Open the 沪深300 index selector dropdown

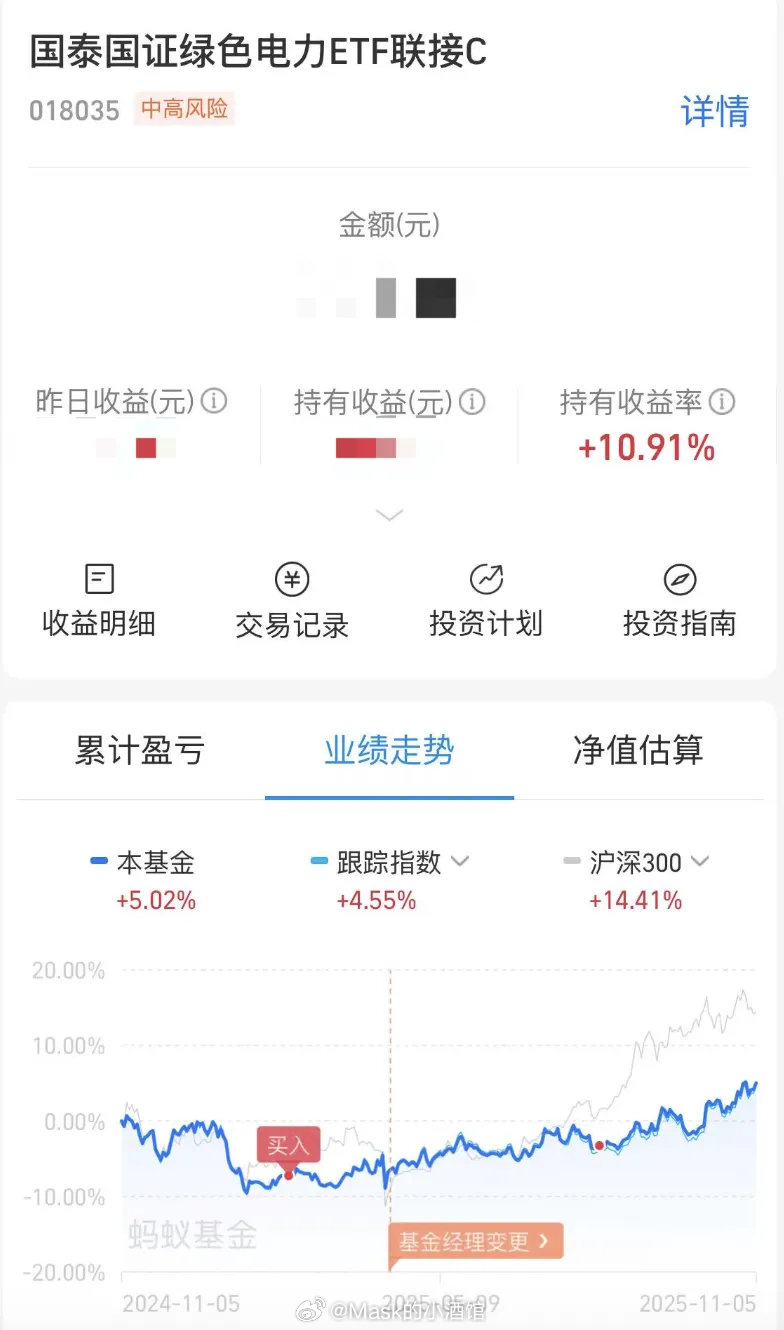(x=700, y=861)
